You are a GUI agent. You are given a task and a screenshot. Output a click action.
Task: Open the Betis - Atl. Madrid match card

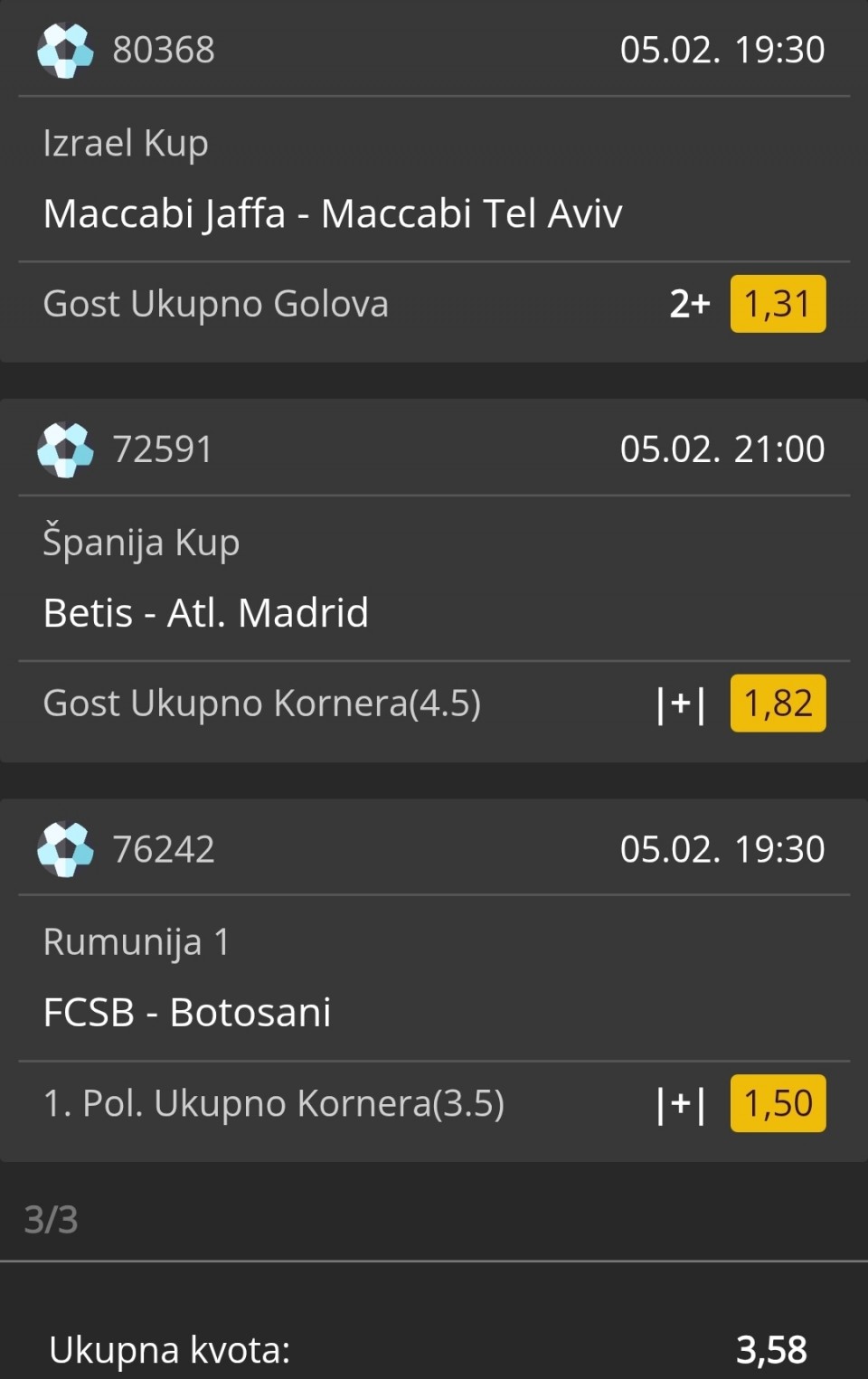[206, 613]
